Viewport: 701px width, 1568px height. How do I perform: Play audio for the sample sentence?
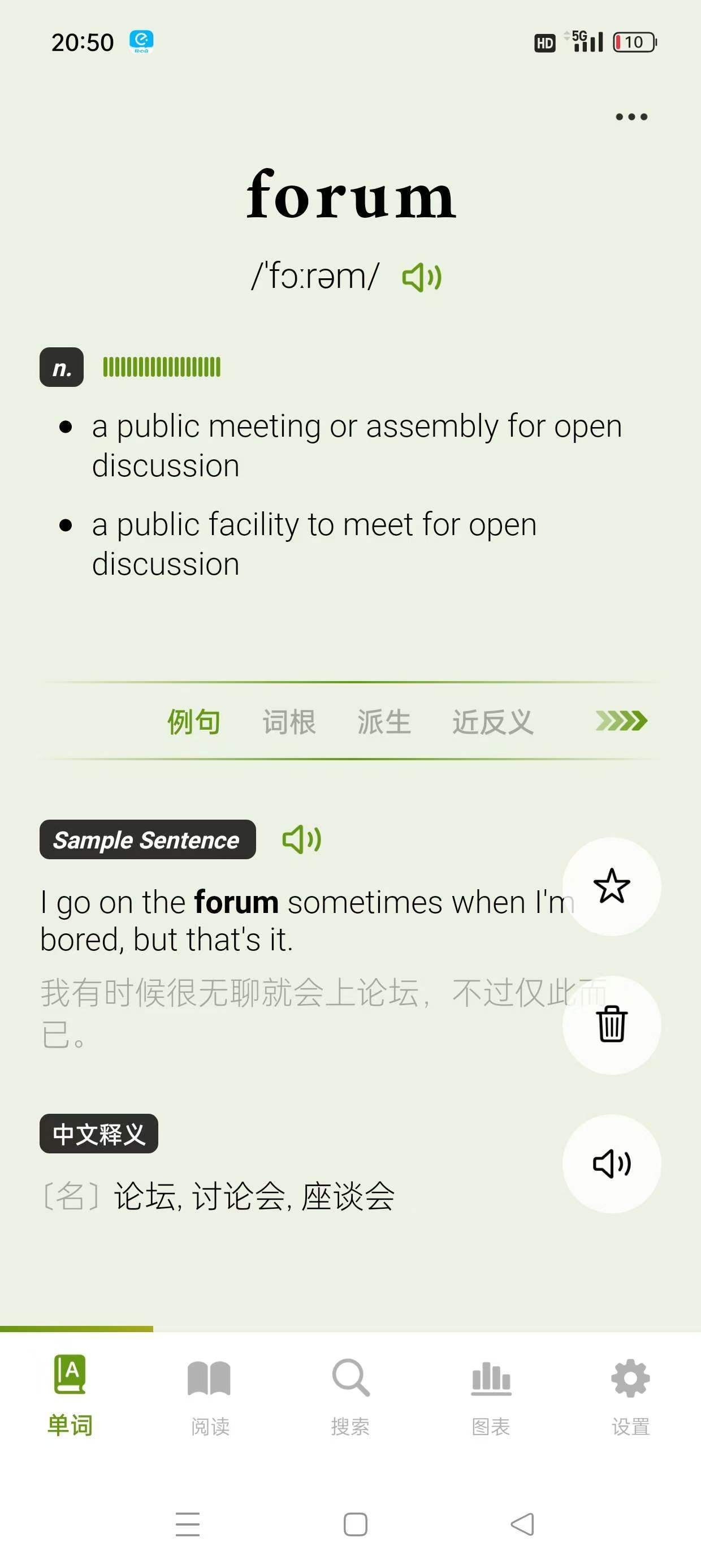click(302, 839)
